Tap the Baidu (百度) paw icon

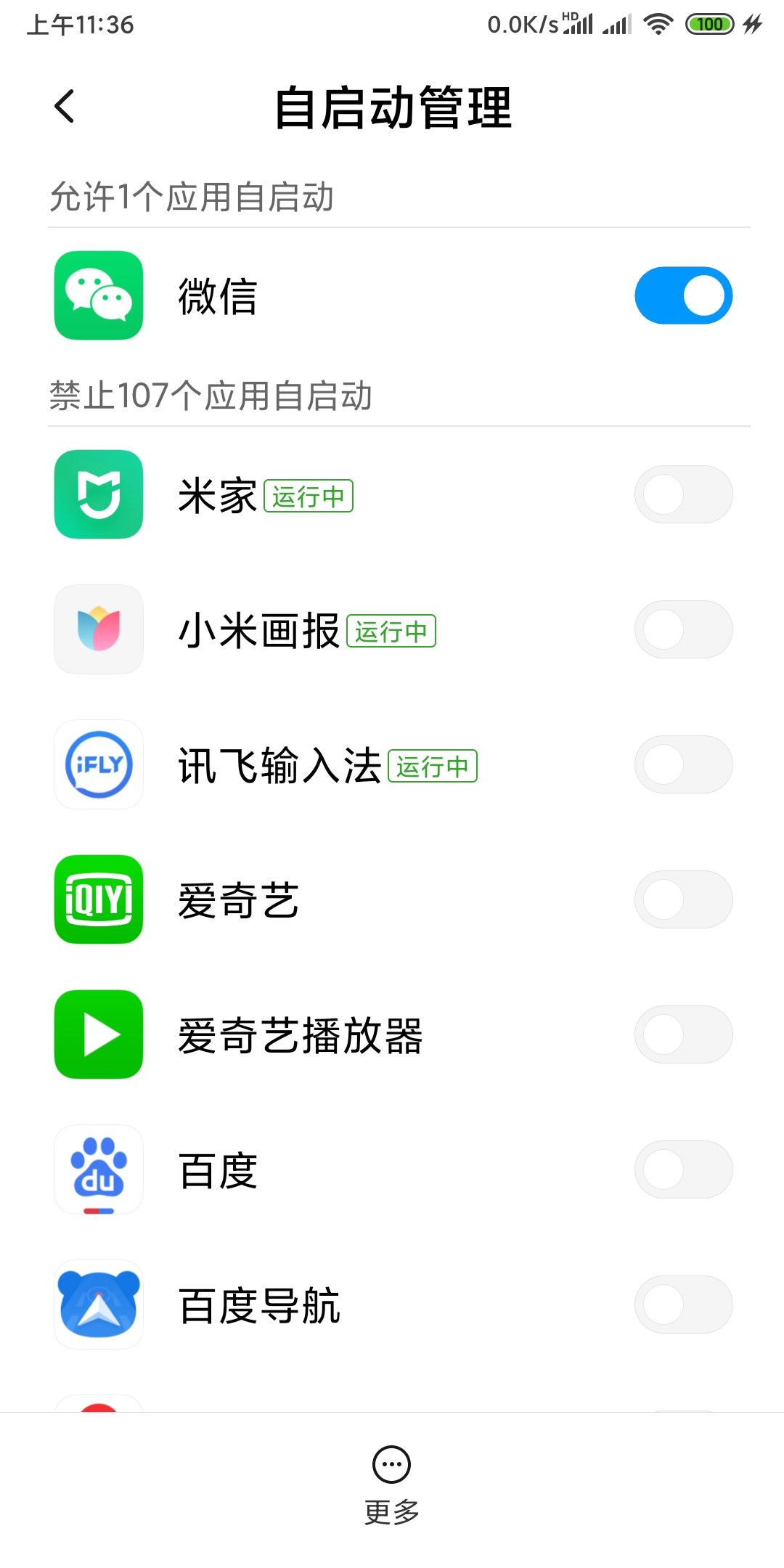(99, 1169)
